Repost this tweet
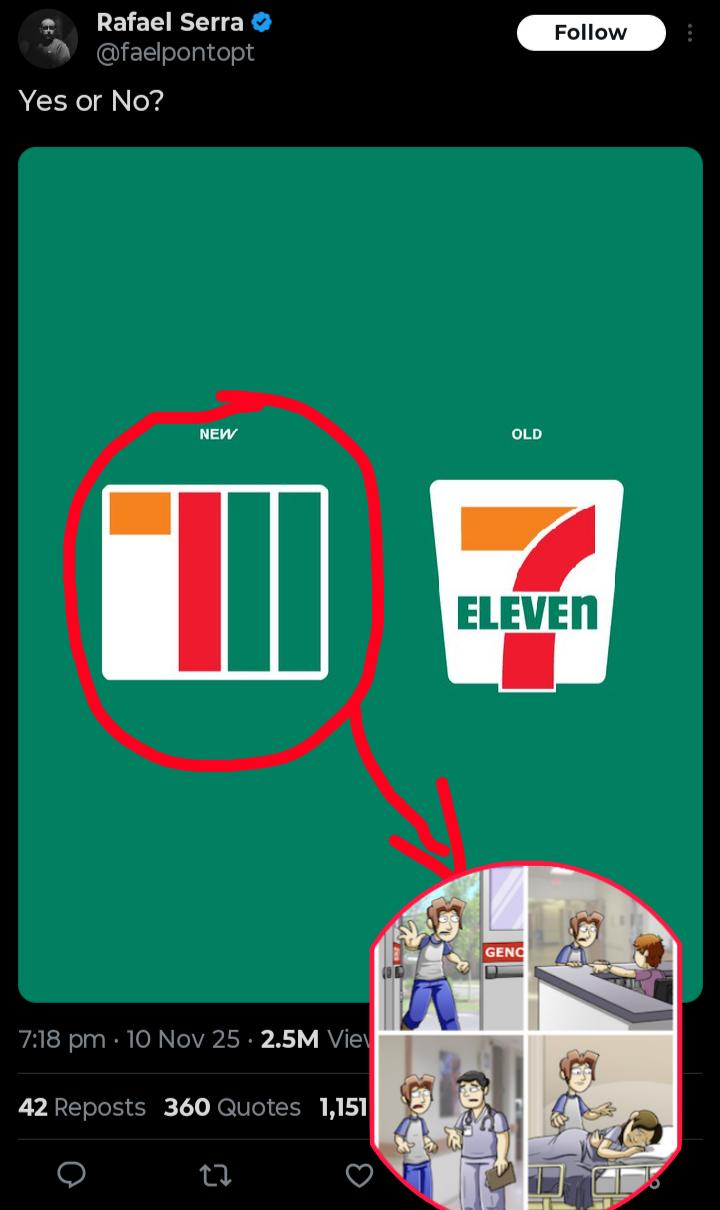720x1210 pixels. (x=215, y=1175)
